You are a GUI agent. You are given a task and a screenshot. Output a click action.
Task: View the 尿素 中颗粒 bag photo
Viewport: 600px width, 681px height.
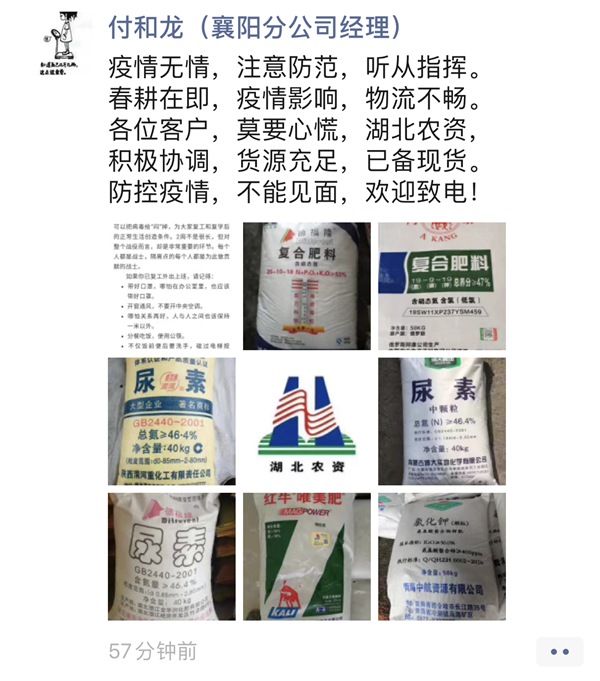[441, 421]
